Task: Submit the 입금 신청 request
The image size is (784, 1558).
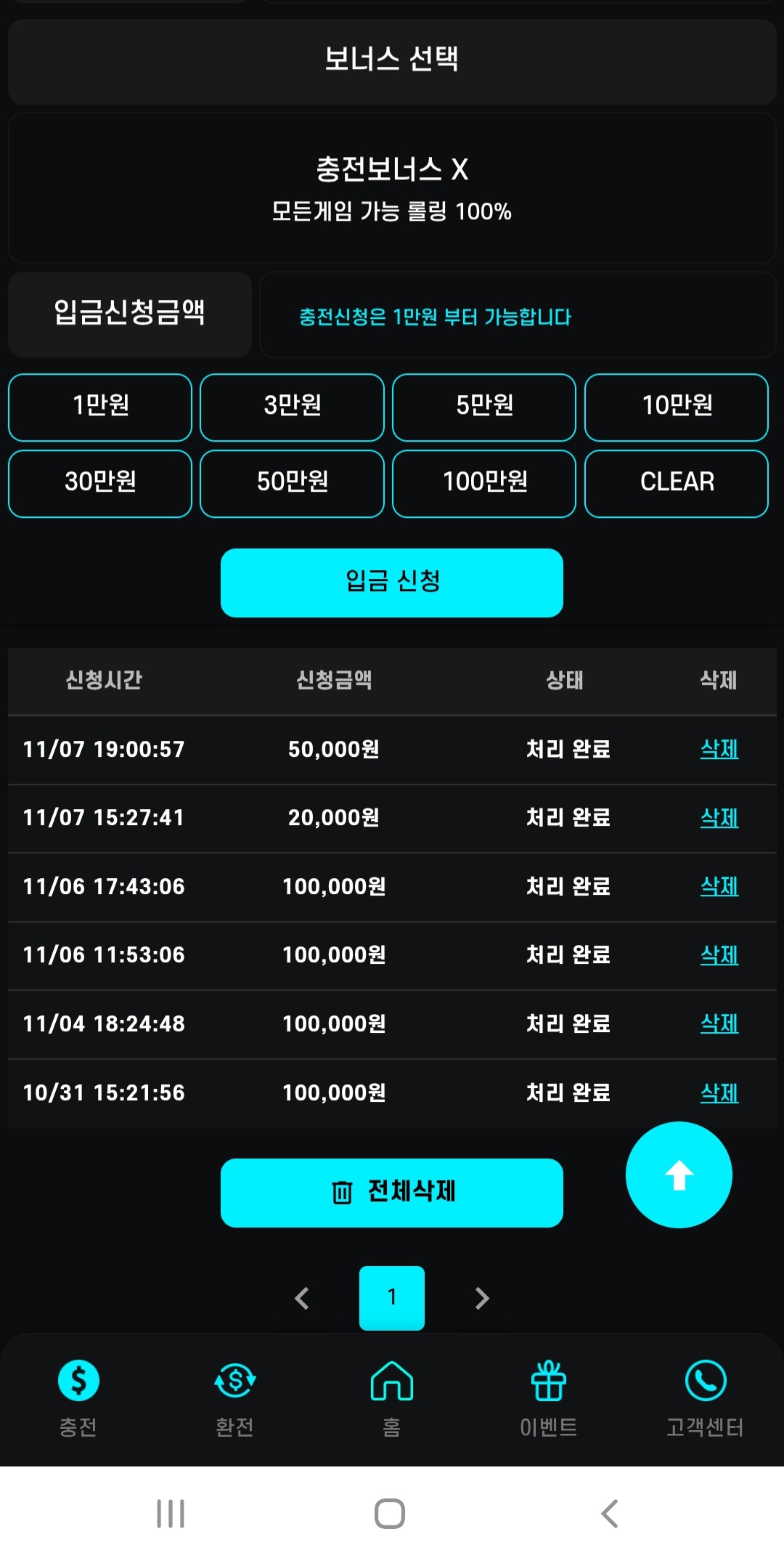Action: [x=392, y=583]
